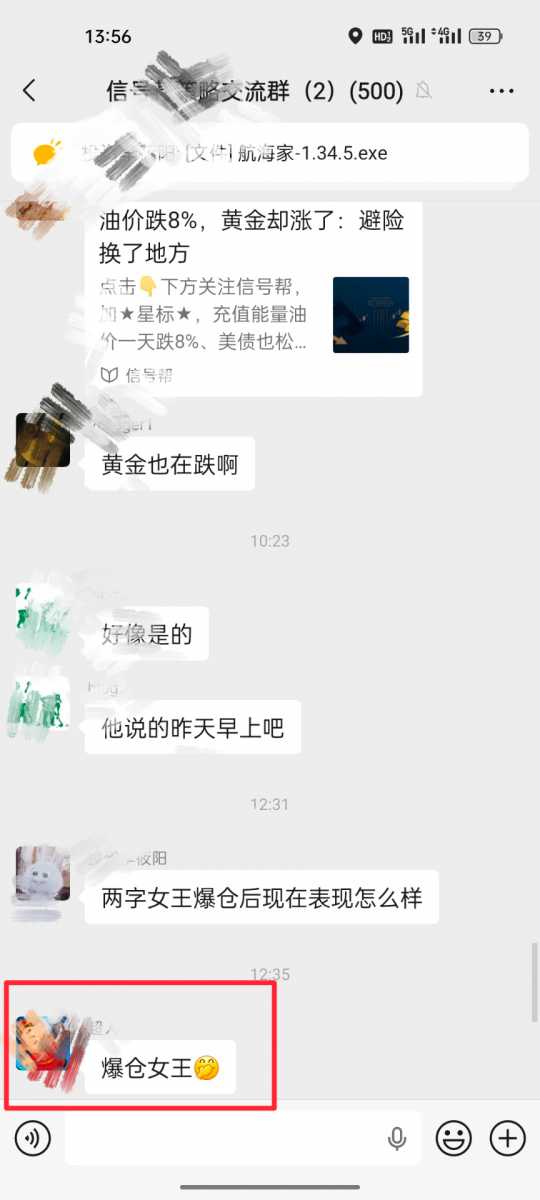Image resolution: width=540 pixels, height=1200 pixels.
Task: Tap the avatar beside 黄金也在跌啊
Action: [43, 440]
